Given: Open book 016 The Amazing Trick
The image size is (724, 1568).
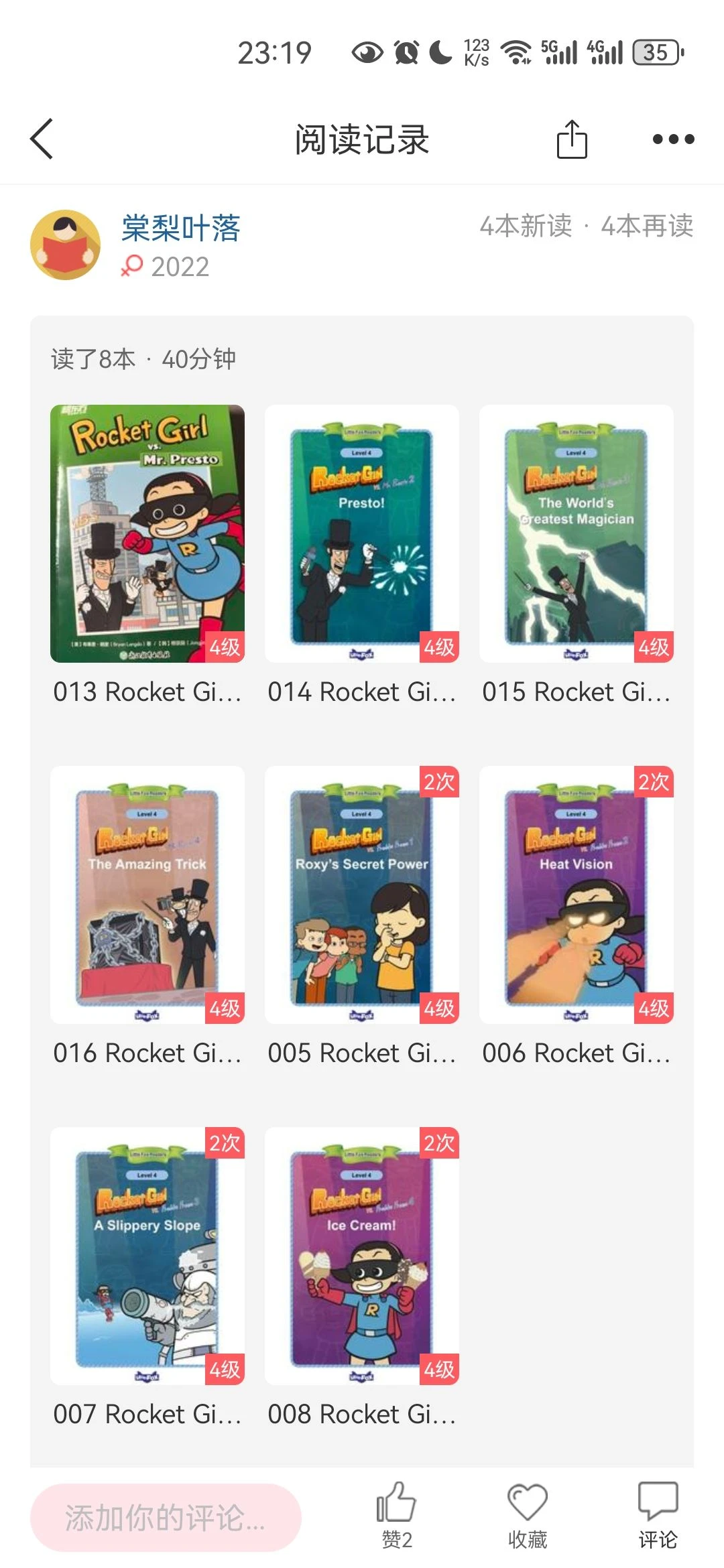Looking at the screenshot, I should click(x=147, y=895).
